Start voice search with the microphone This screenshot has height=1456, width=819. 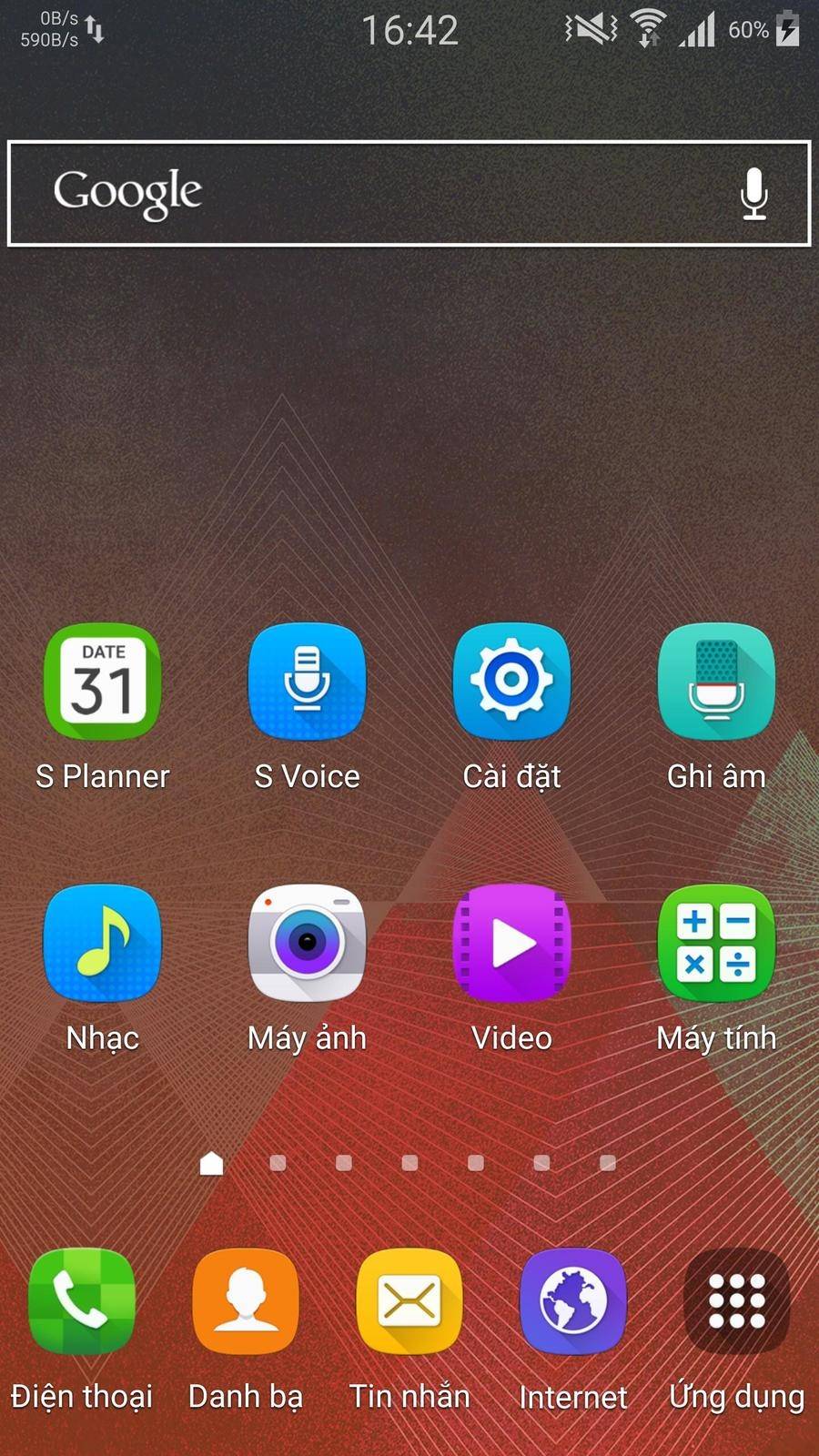point(753,193)
